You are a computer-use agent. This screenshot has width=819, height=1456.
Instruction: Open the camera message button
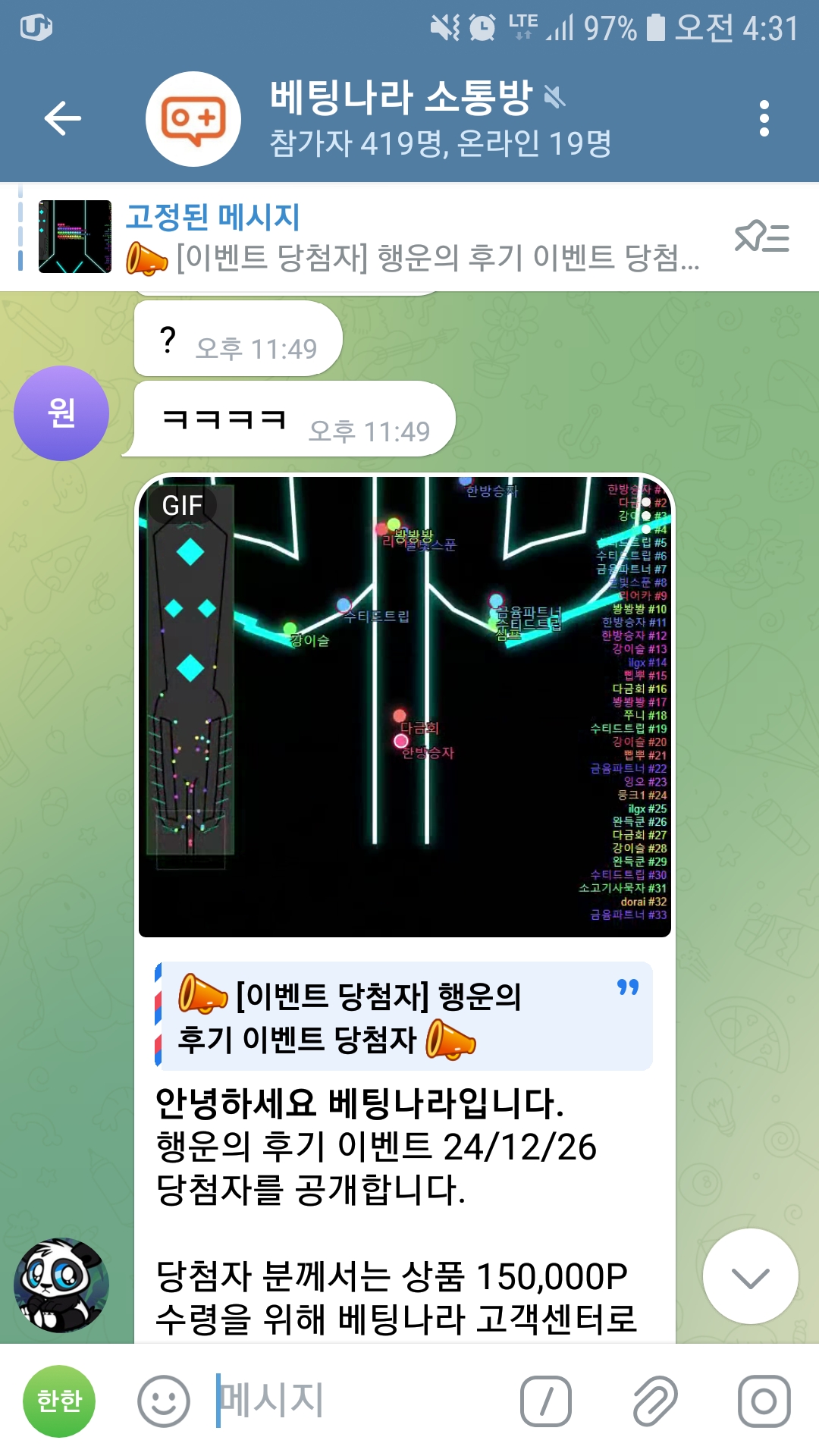pyautogui.click(x=764, y=1401)
